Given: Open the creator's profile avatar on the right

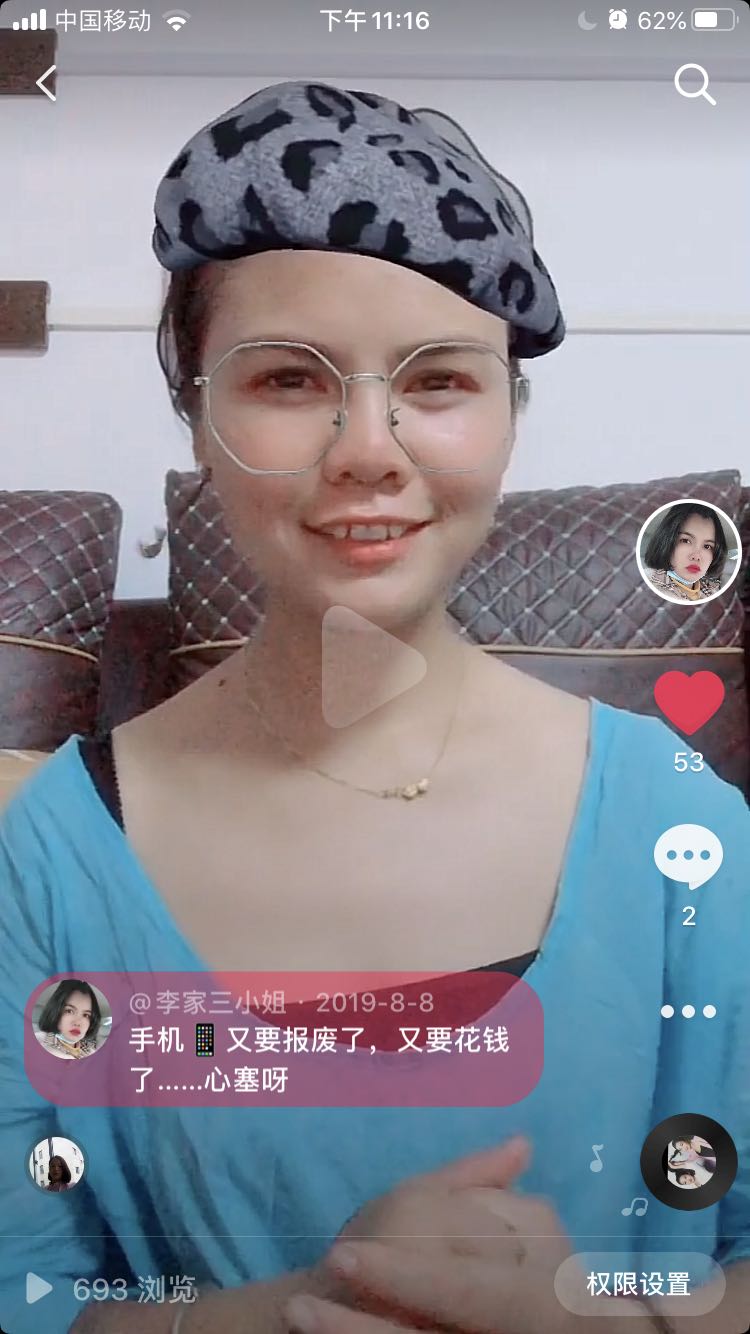Looking at the screenshot, I should [689, 552].
